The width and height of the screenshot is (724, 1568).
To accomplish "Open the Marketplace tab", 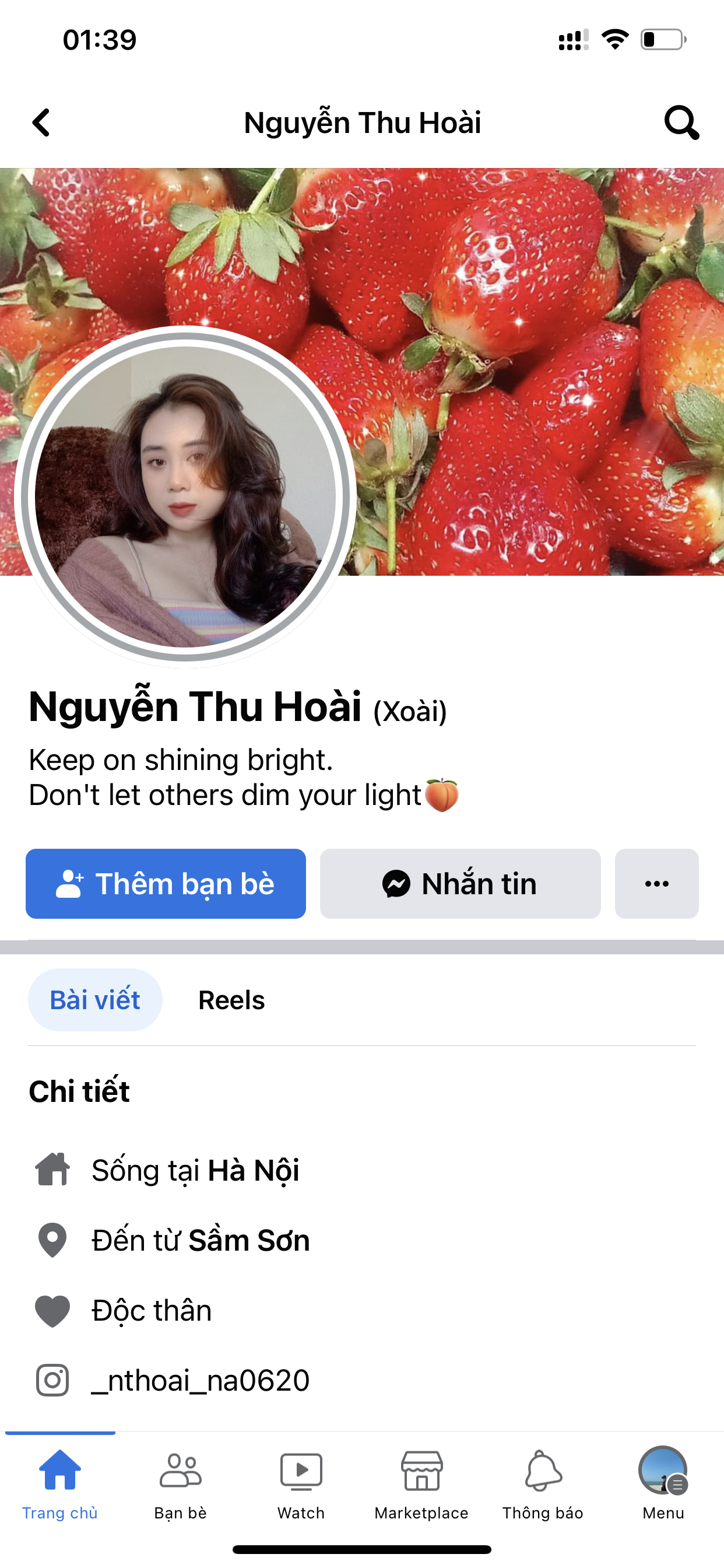I will pos(421,1483).
